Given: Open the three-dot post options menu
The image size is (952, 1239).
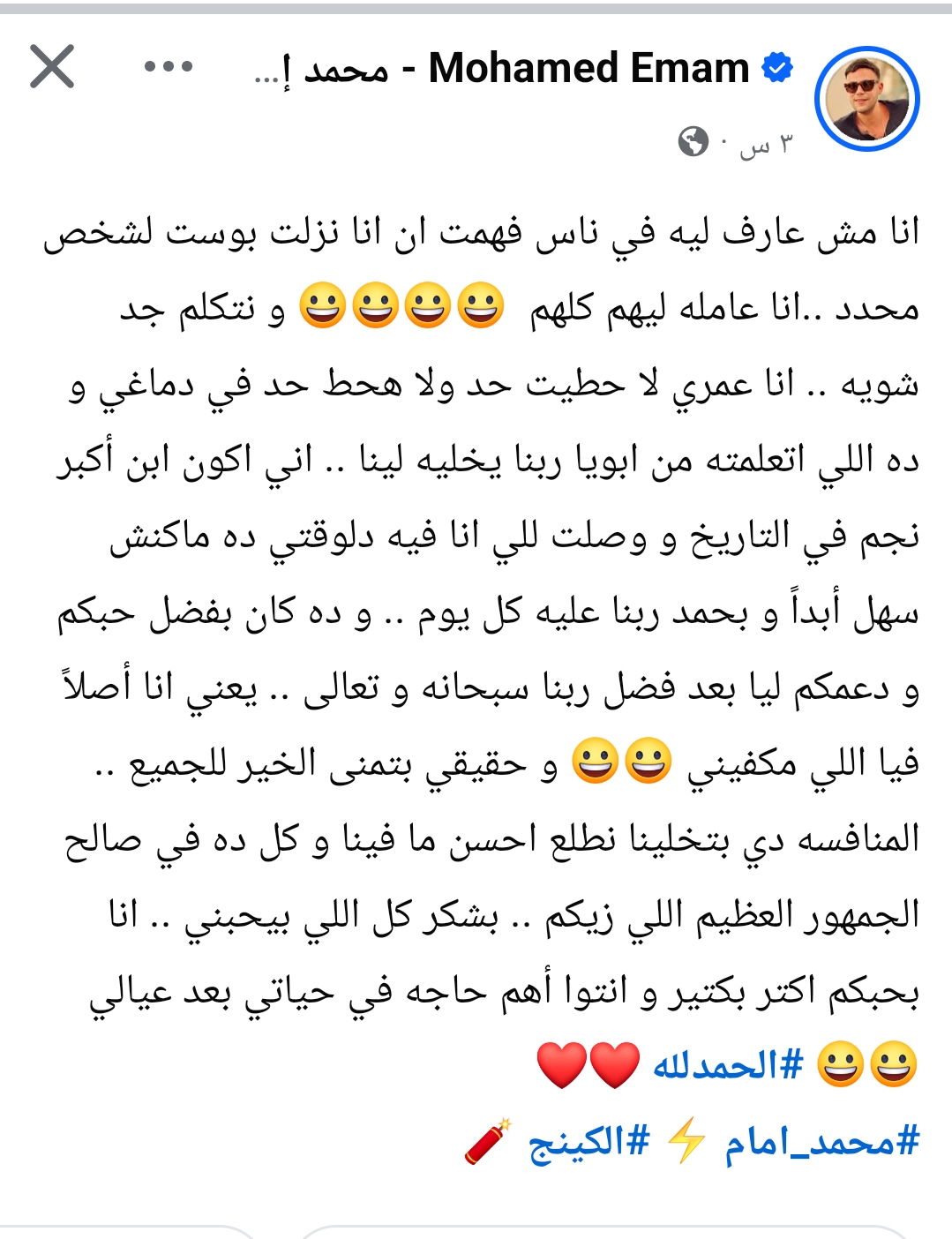Looking at the screenshot, I should pos(169,67).
